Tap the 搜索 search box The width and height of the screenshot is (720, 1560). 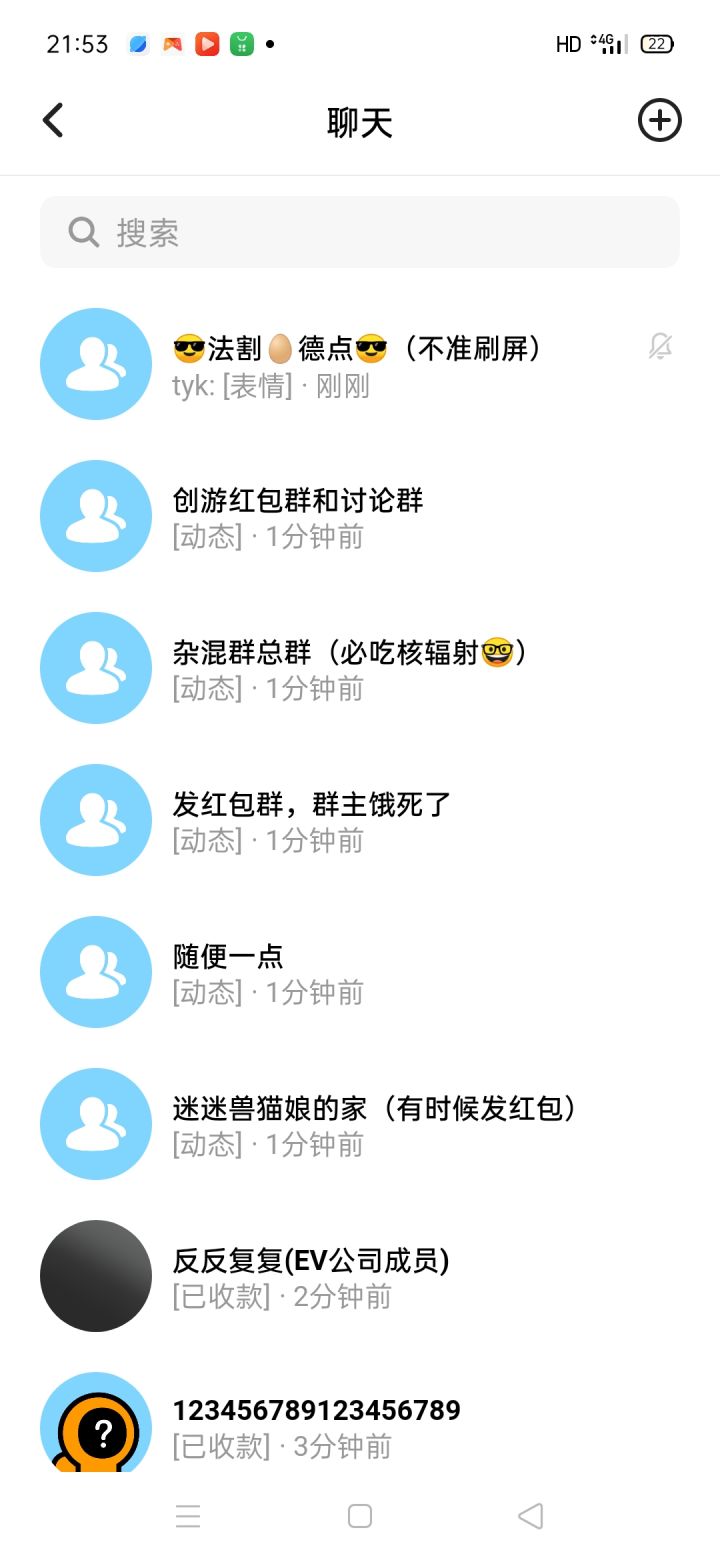[360, 232]
